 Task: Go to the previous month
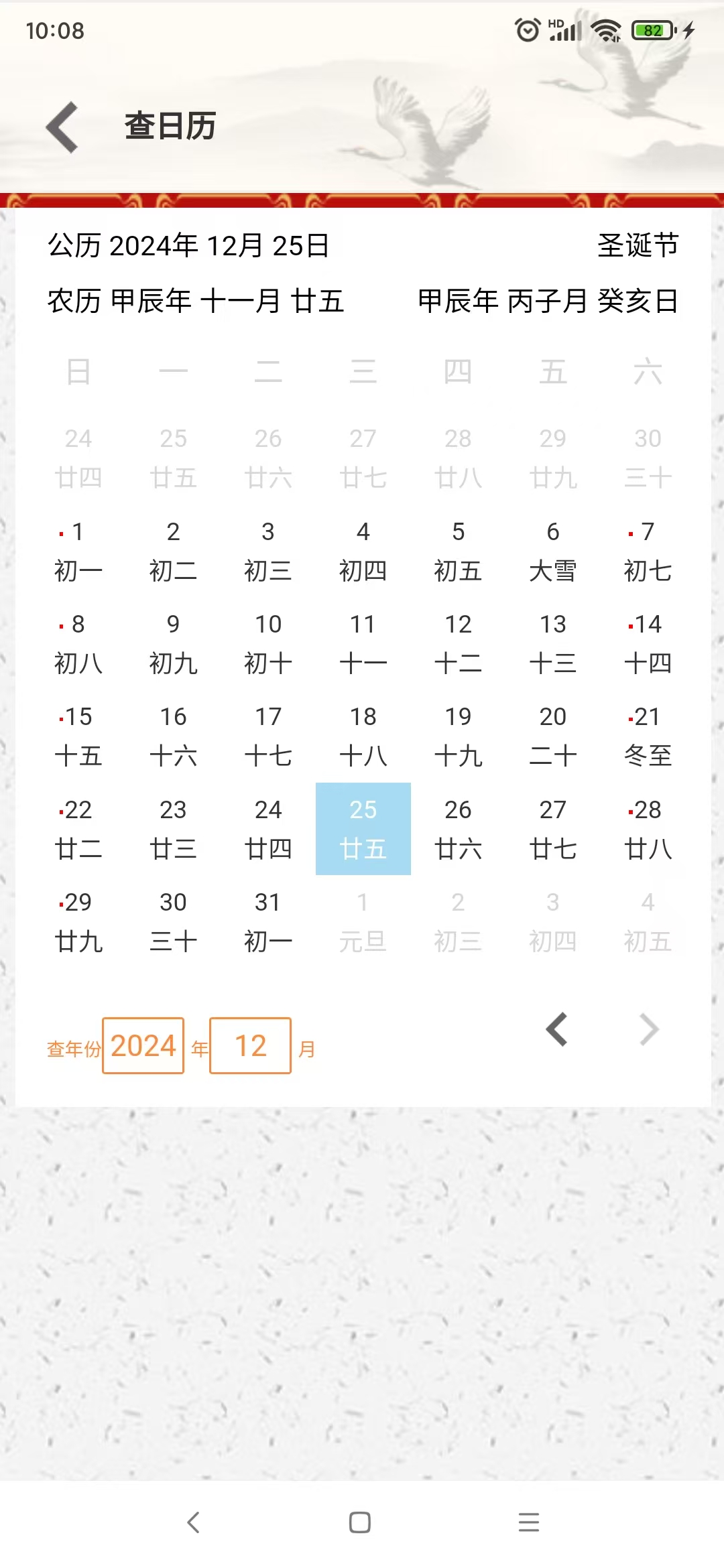[557, 1029]
